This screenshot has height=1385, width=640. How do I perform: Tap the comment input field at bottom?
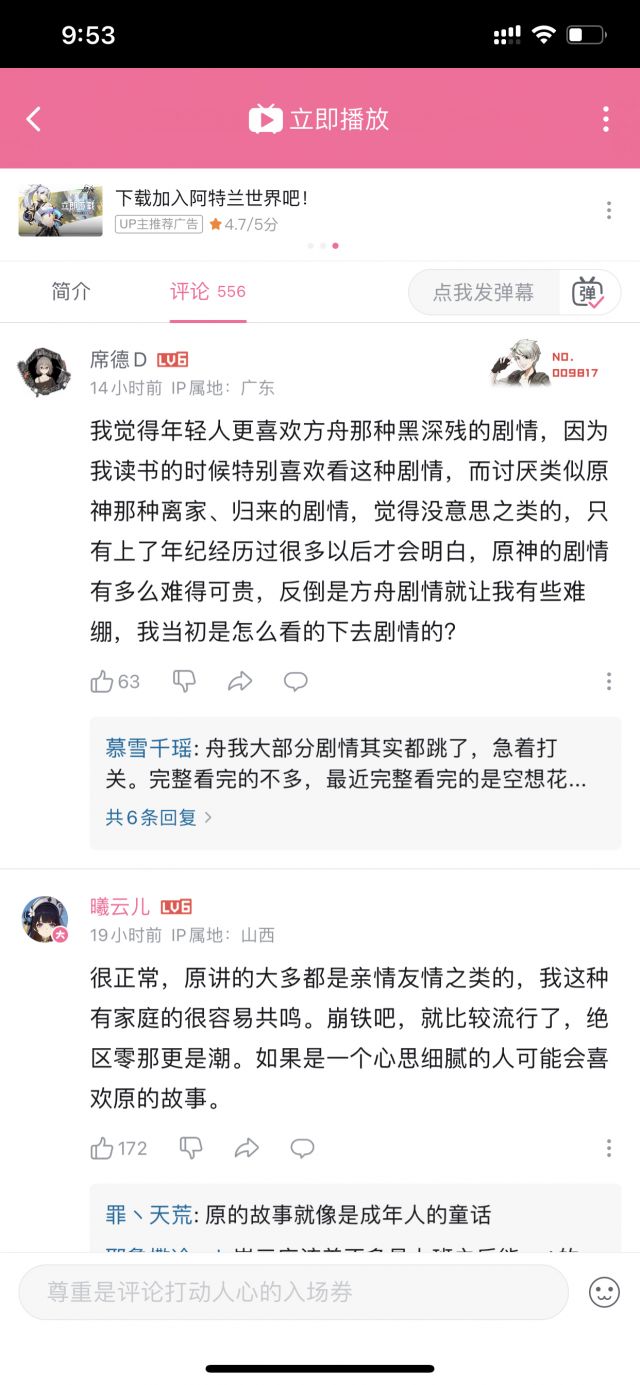[293, 1292]
